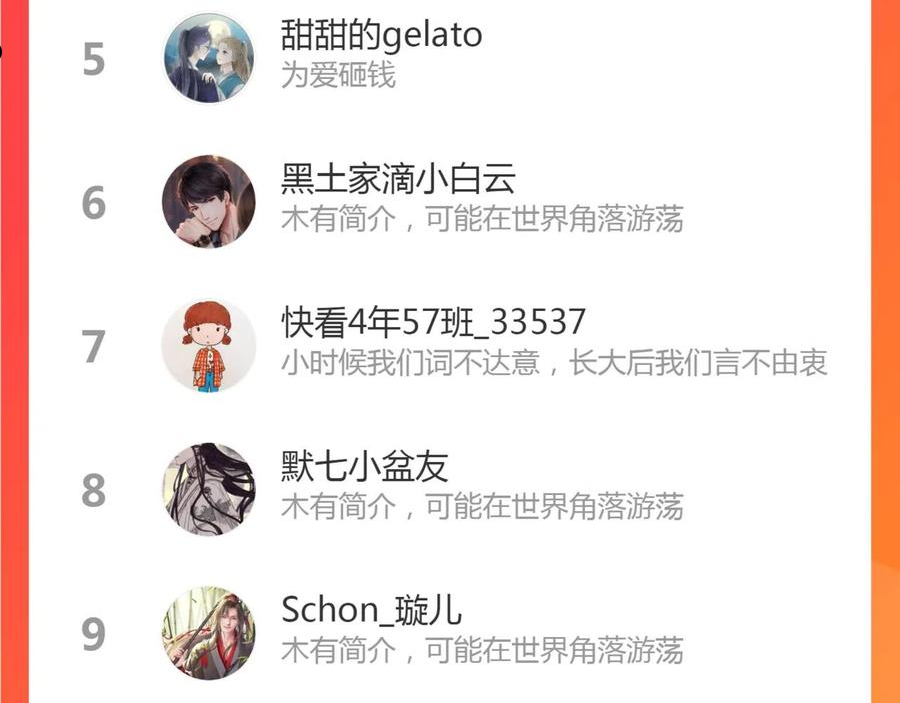Select the 快看4年57班_33537 user row
Image resolution: width=900 pixels, height=703 pixels.
click(x=450, y=345)
